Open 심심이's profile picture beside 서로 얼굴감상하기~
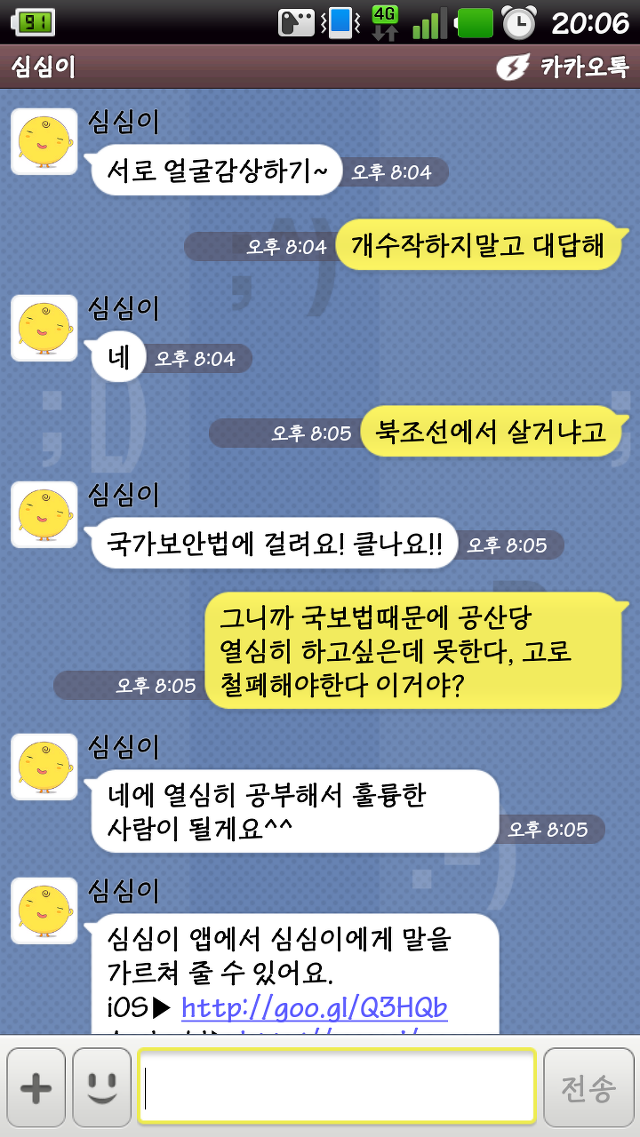Viewport: 640px width, 1137px height. [x=44, y=141]
